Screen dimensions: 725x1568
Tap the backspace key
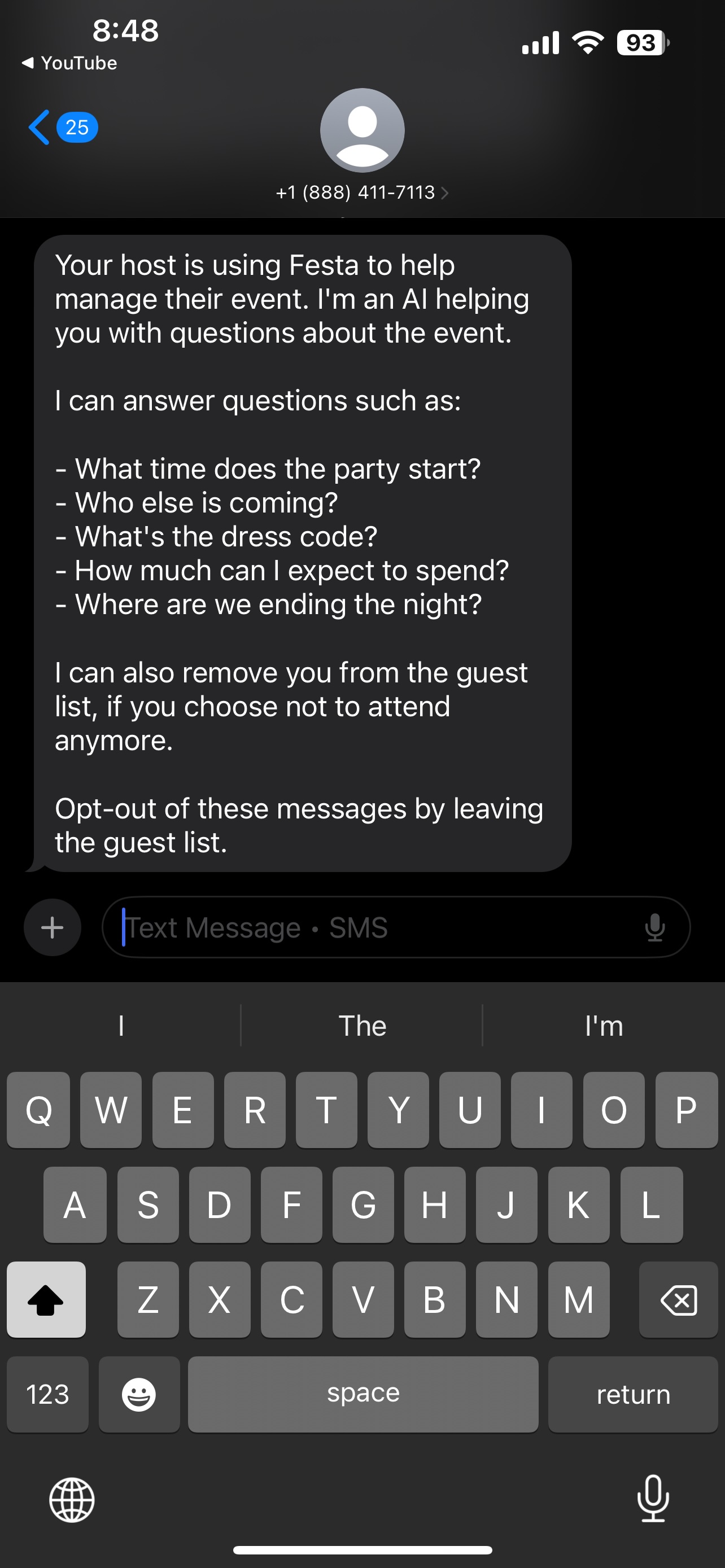678,1299
